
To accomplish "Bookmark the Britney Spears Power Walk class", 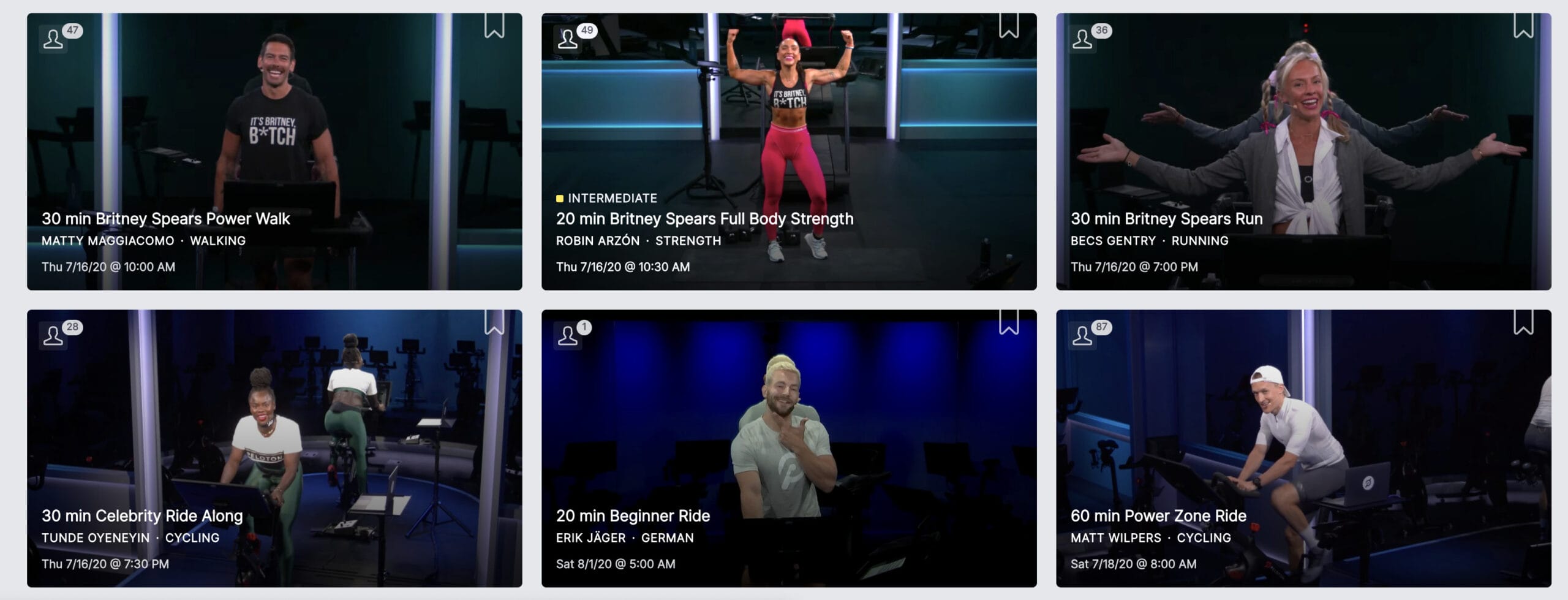I will 494,26.
